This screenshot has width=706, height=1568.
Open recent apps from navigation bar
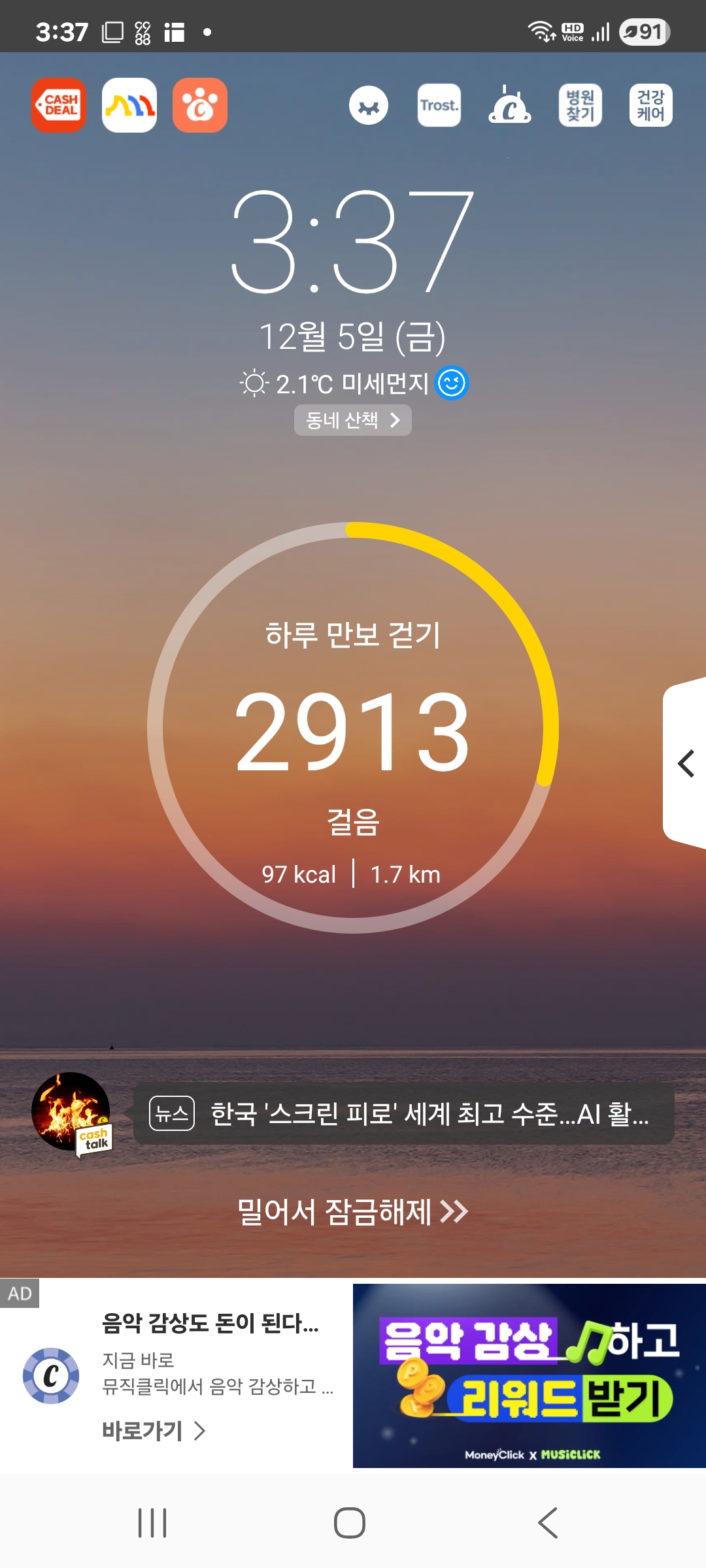click(x=152, y=1523)
